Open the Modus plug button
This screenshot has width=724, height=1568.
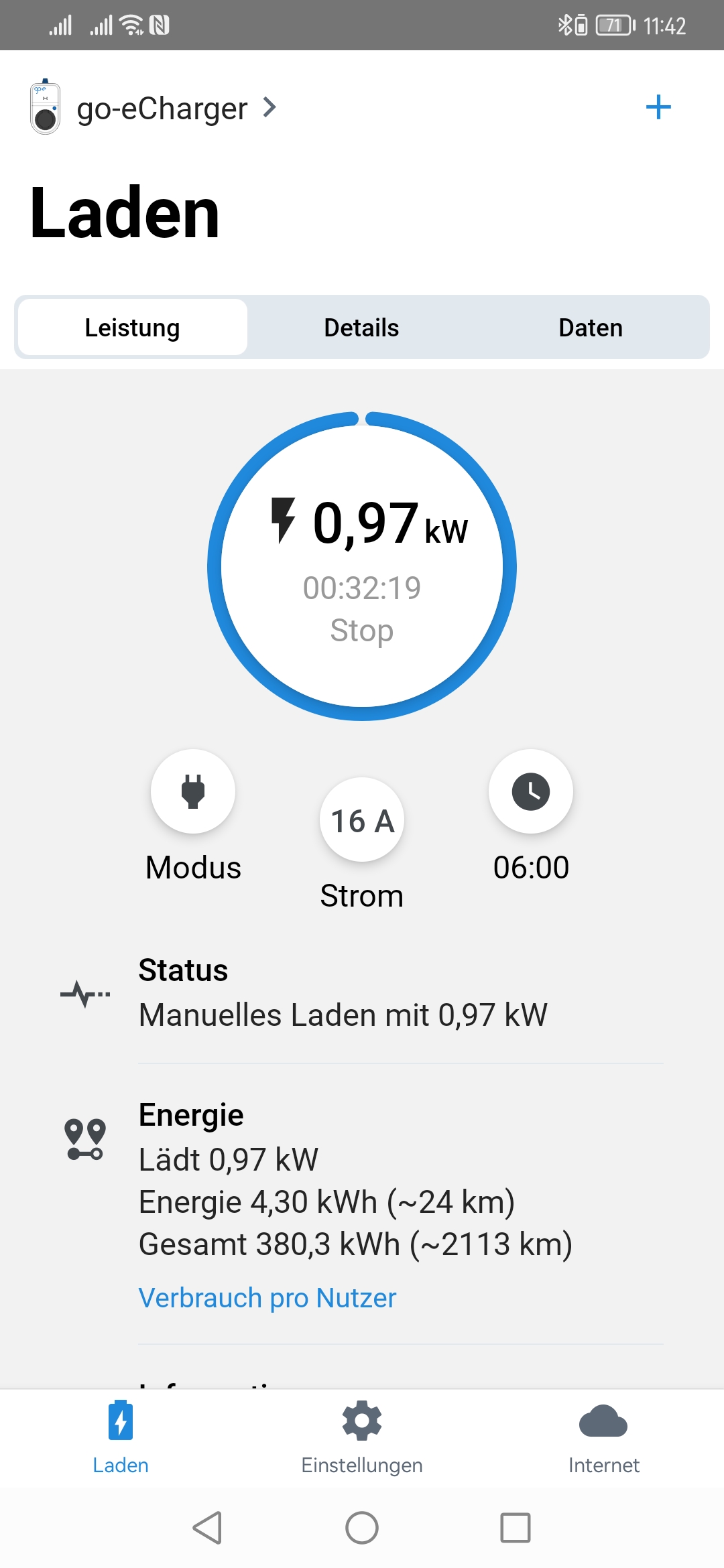pyautogui.click(x=193, y=792)
